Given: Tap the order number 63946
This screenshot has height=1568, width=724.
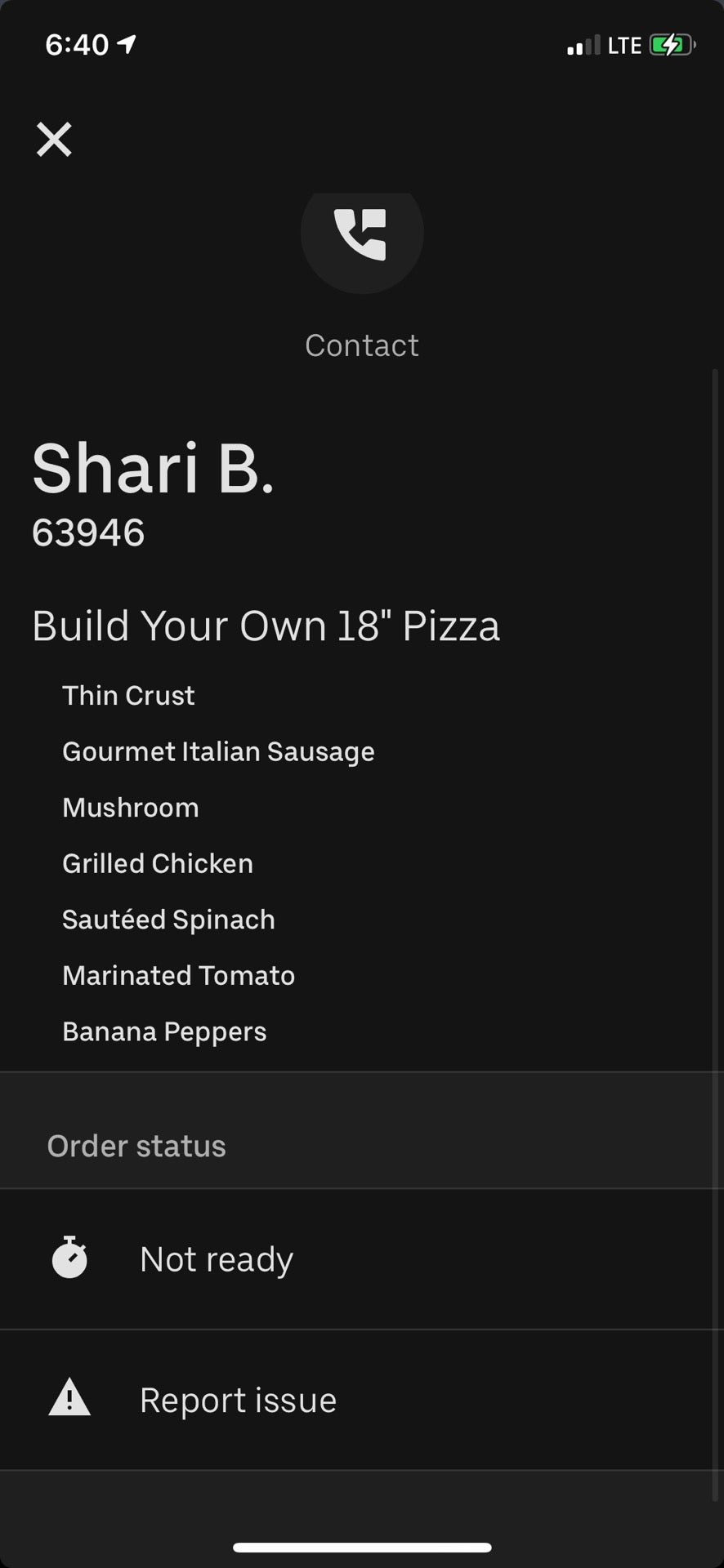Looking at the screenshot, I should click(88, 532).
